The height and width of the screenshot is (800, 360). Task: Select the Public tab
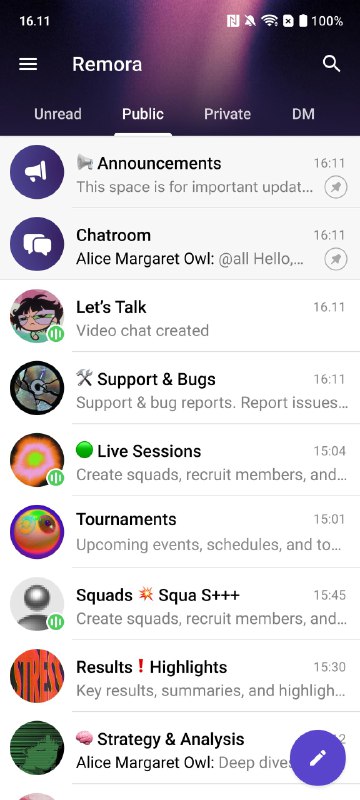(143, 114)
